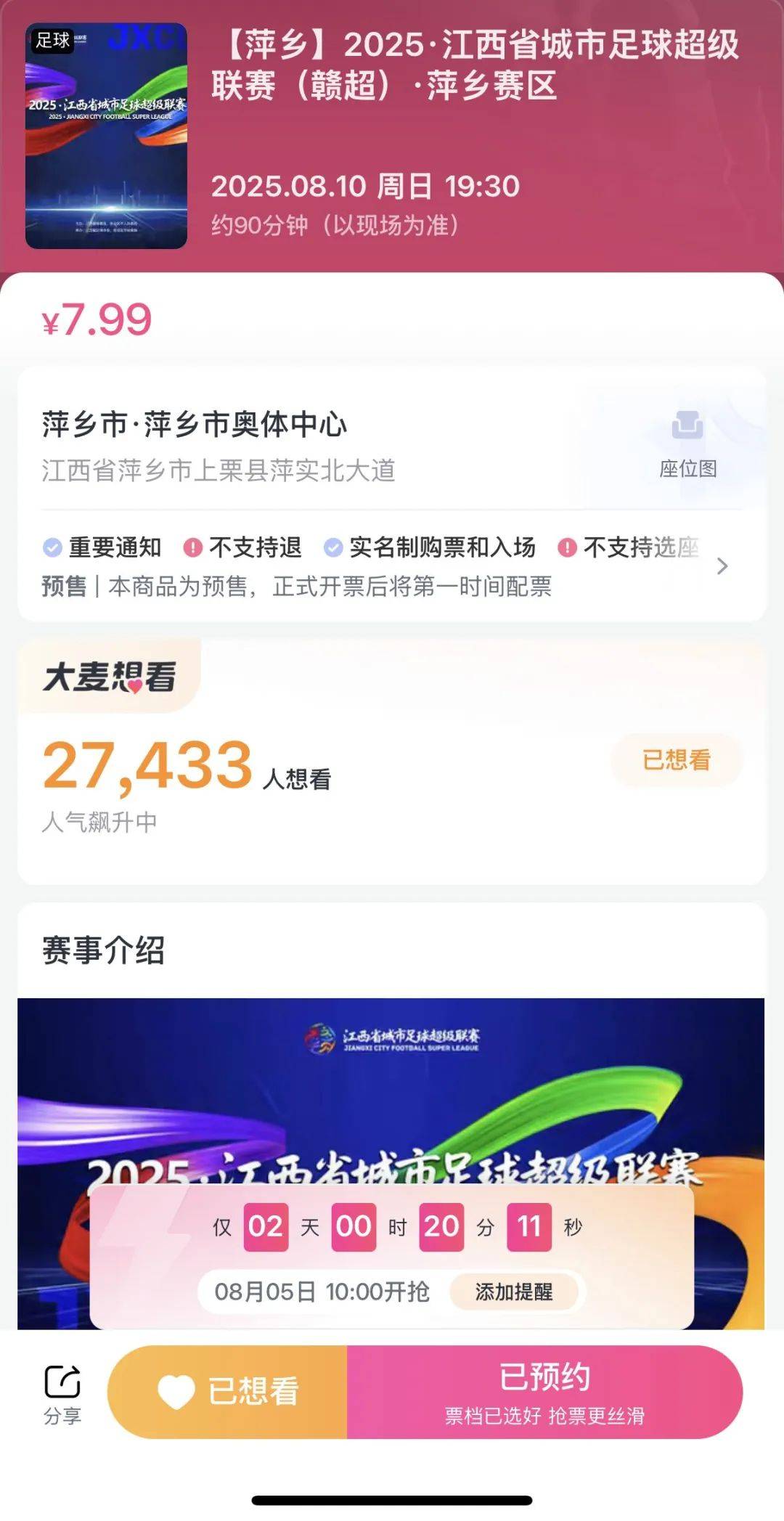Tap the heart 已想看 button at bottom
Viewport: 784px width, 1521px height.
coord(228,1392)
